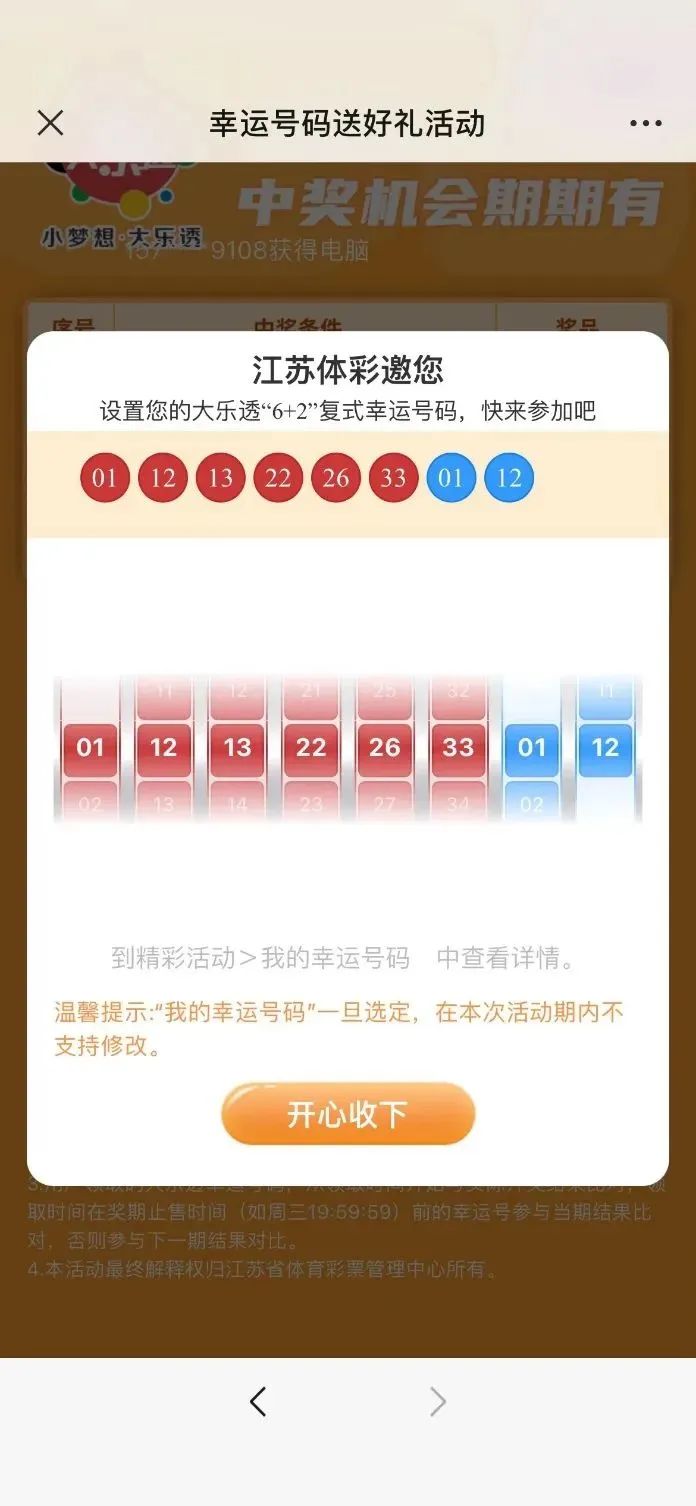Open the three-dot overflow menu
The image size is (696, 1506).
(x=645, y=124)
